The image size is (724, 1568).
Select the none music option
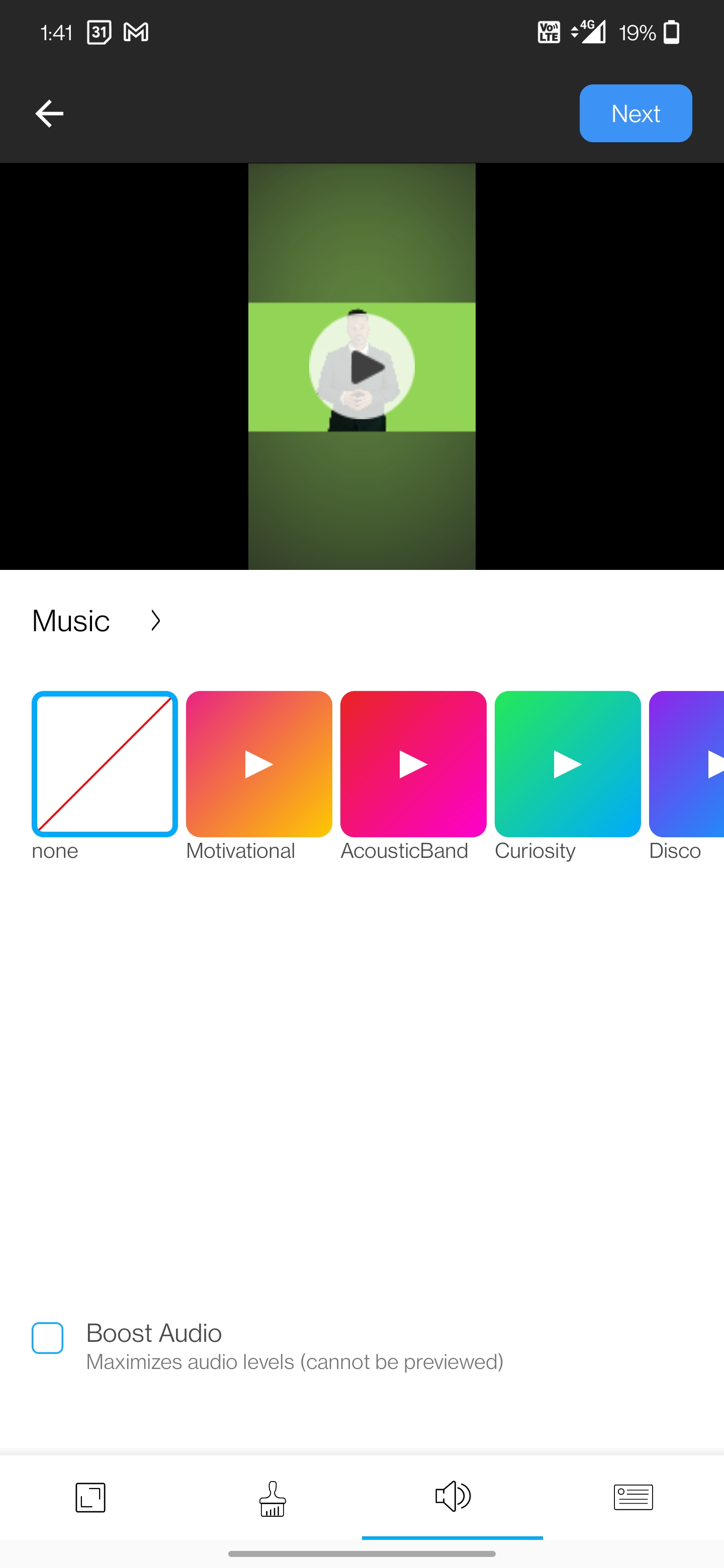click(105, 763)
